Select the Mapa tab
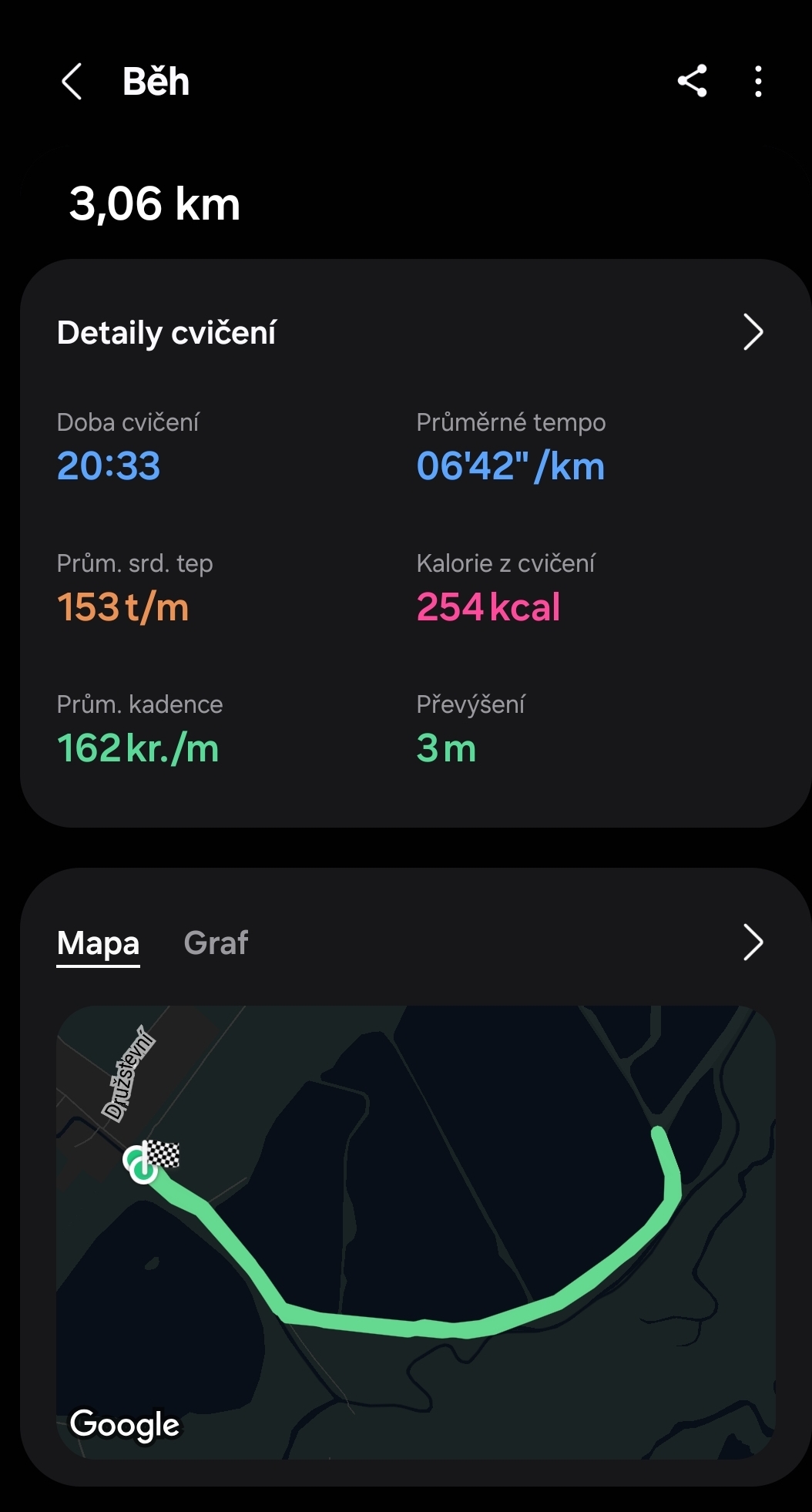Screen dimensions: 812x1512 point(98,942)
